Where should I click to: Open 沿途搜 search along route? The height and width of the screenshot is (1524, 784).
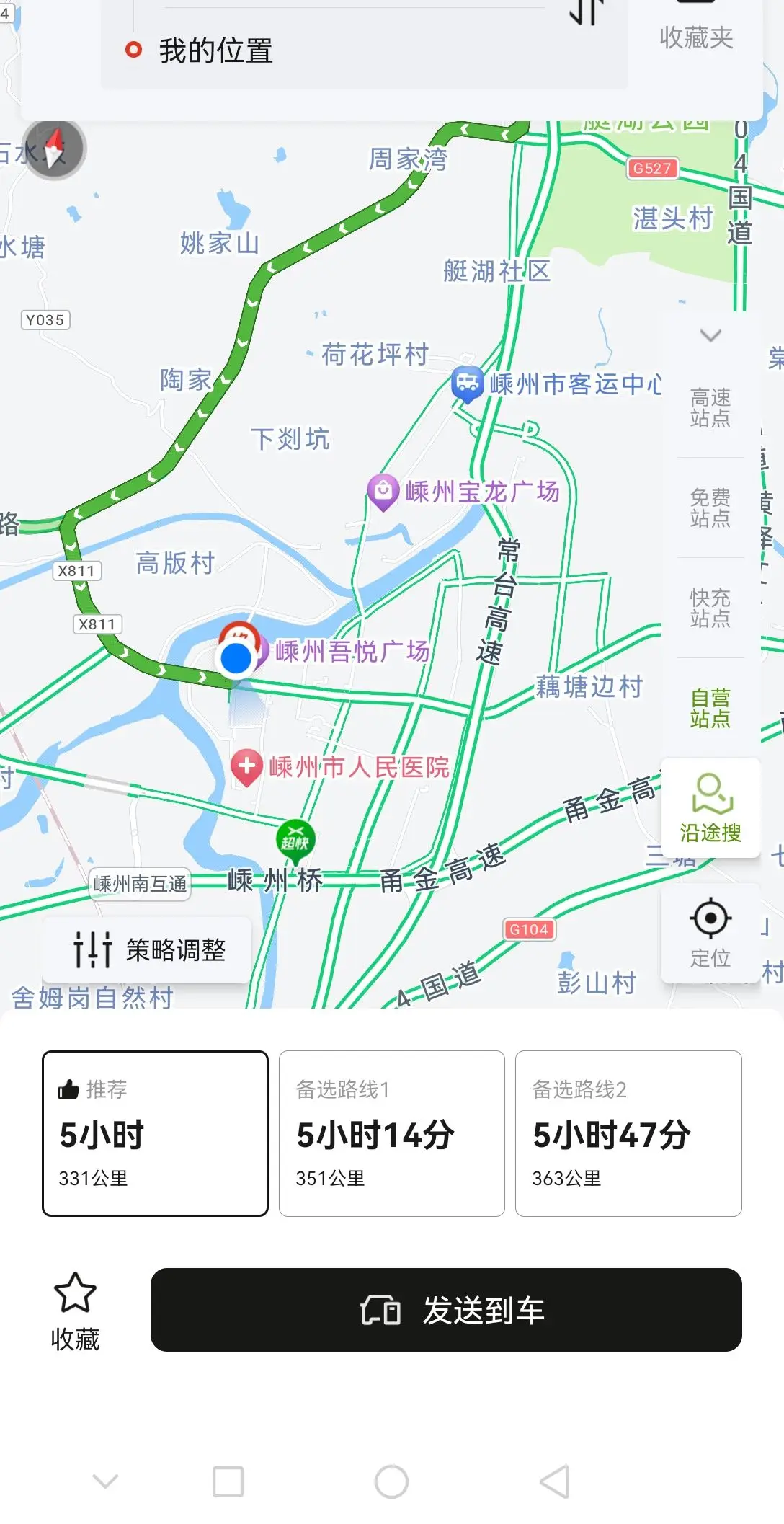[x=710, y=807]
